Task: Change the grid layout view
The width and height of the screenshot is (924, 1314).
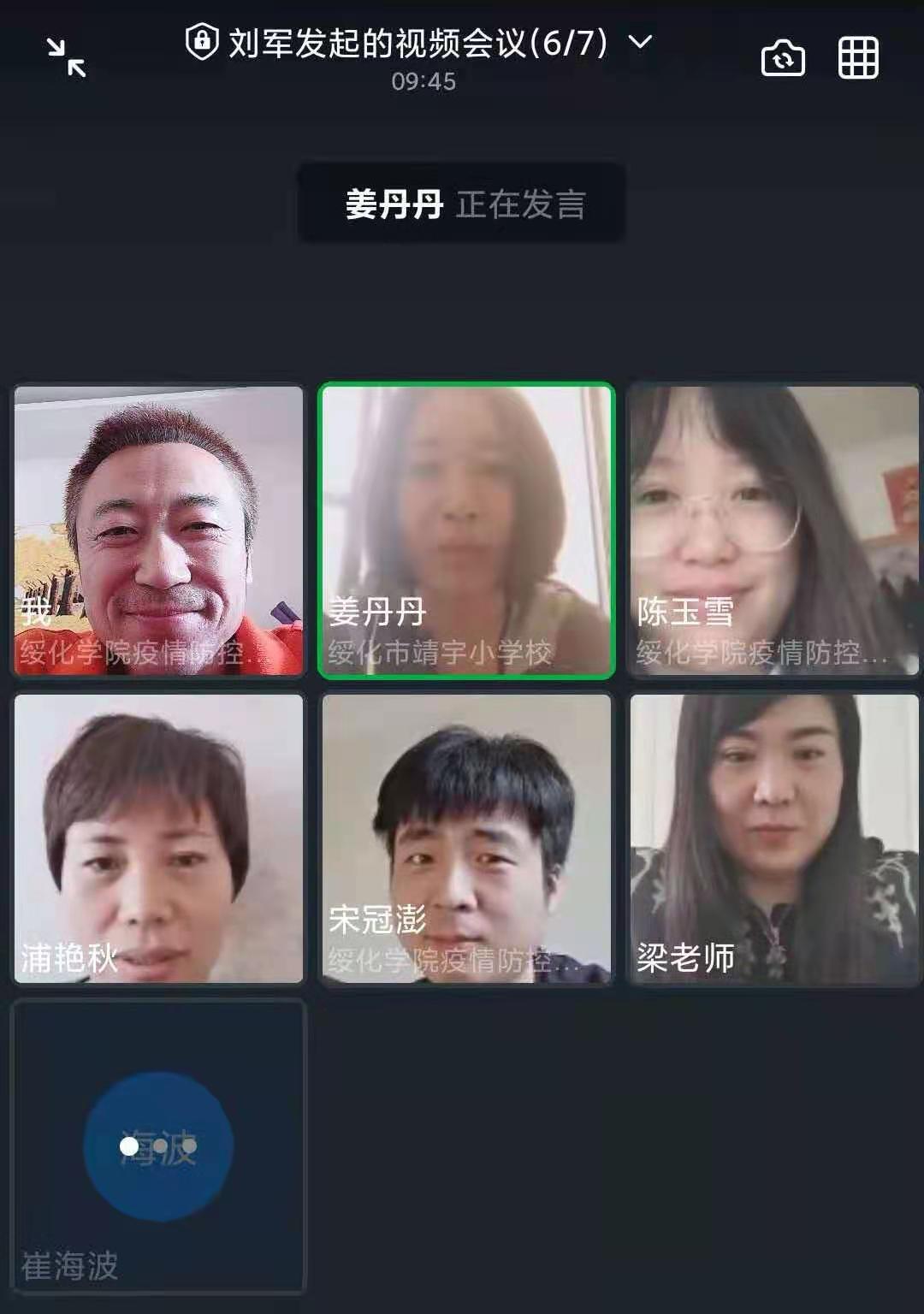Action: click(x=857, y=58)
